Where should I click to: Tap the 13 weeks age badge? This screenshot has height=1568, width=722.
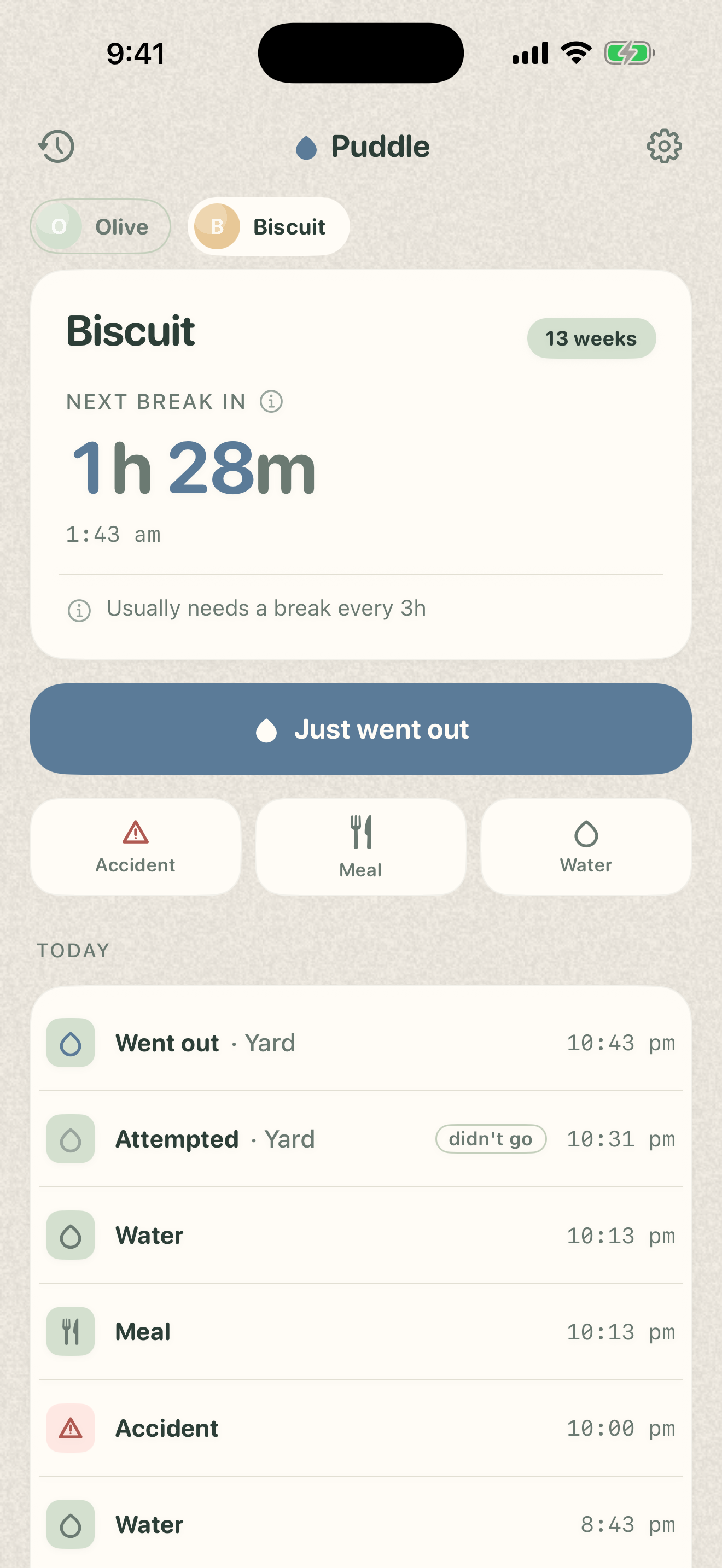pyautogui.click(x=591, y=338)
